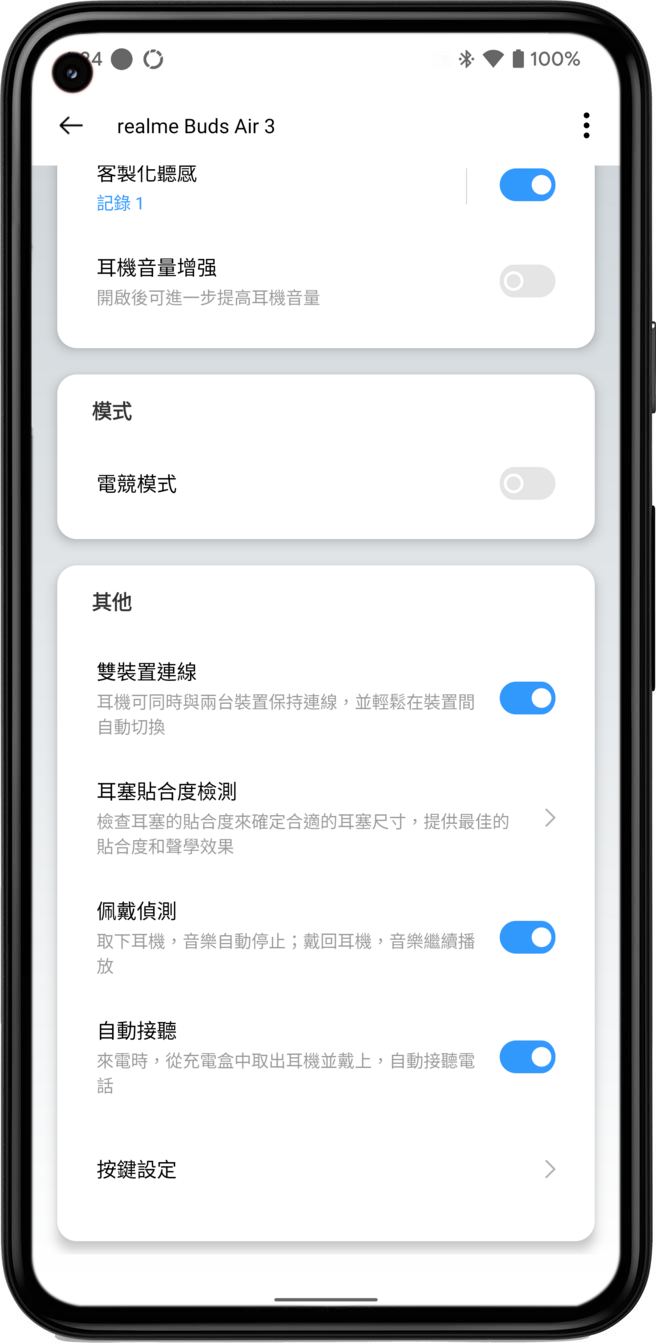
Task: Enable 耳機音量增強
Action: [527, 281]
